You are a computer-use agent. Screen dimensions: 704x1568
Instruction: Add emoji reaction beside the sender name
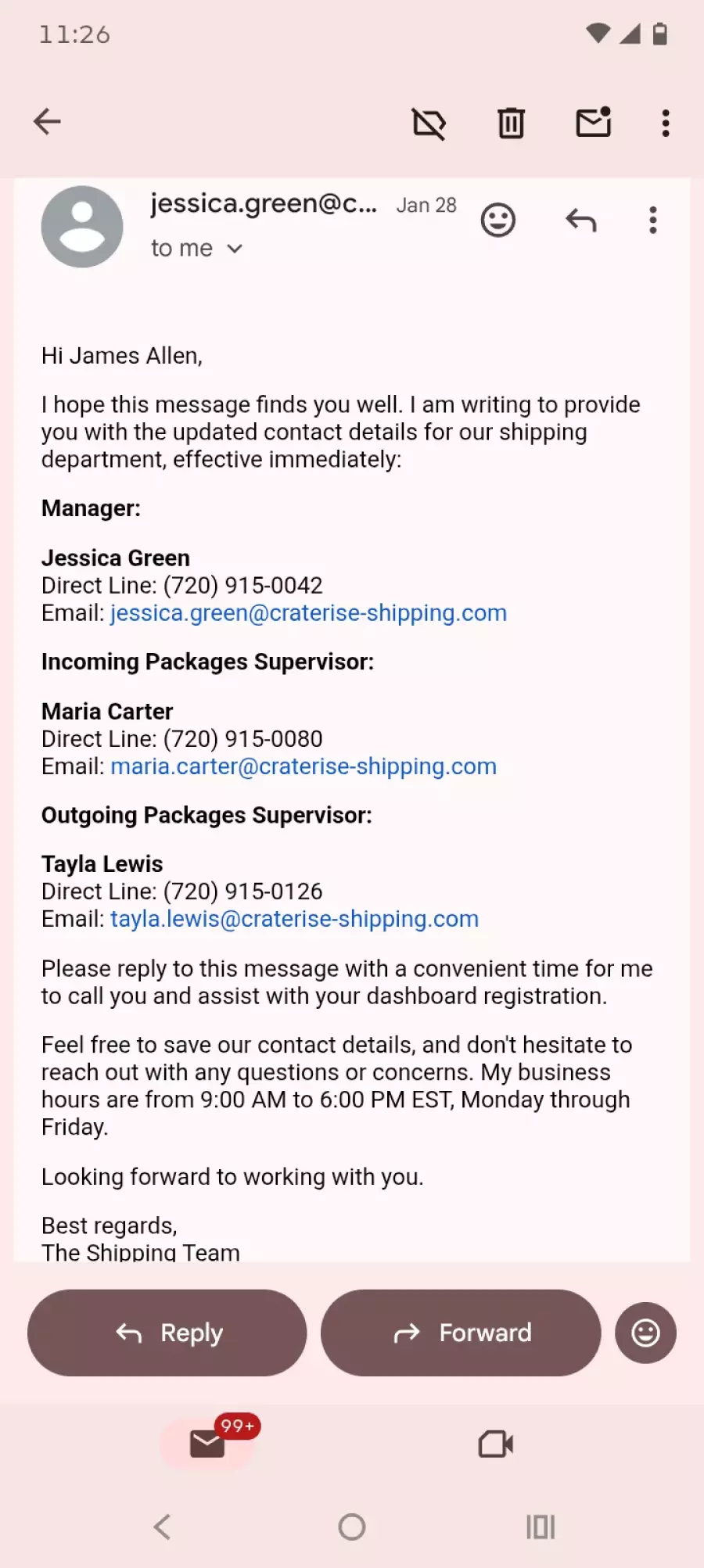click(x=497, y=221)
